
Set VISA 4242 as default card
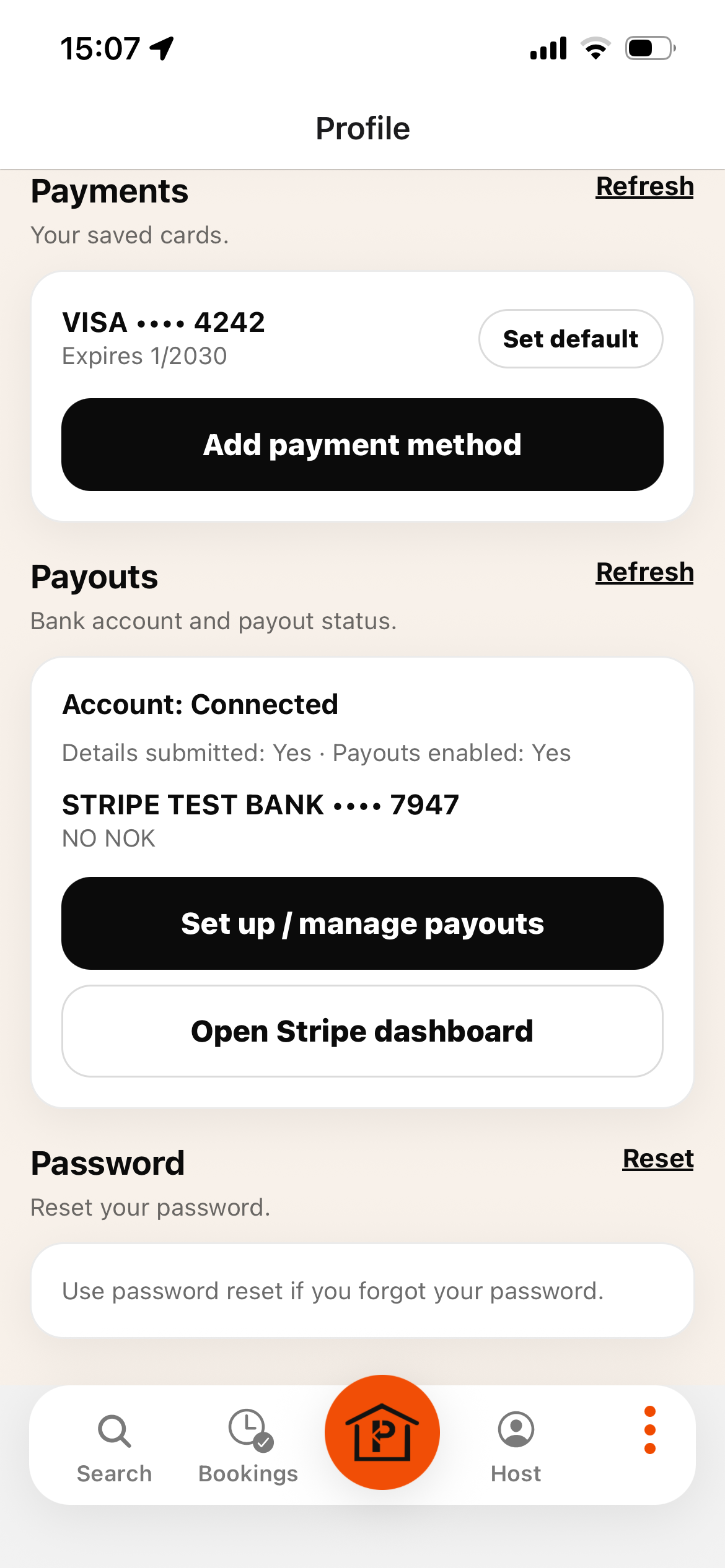(570, 339)
